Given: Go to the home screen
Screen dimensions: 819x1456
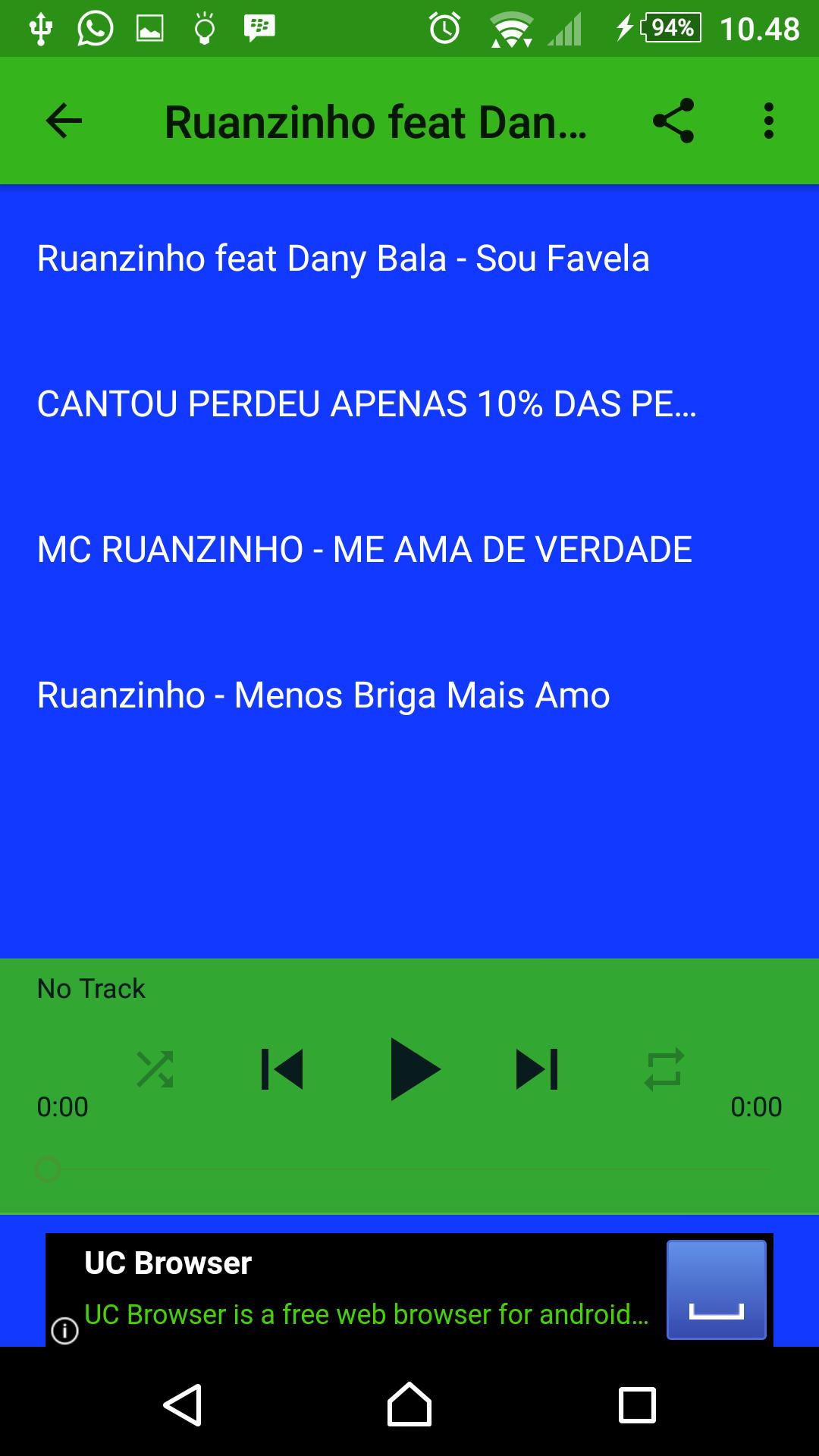Looking at the screenshot, I should click(409, 1405).
